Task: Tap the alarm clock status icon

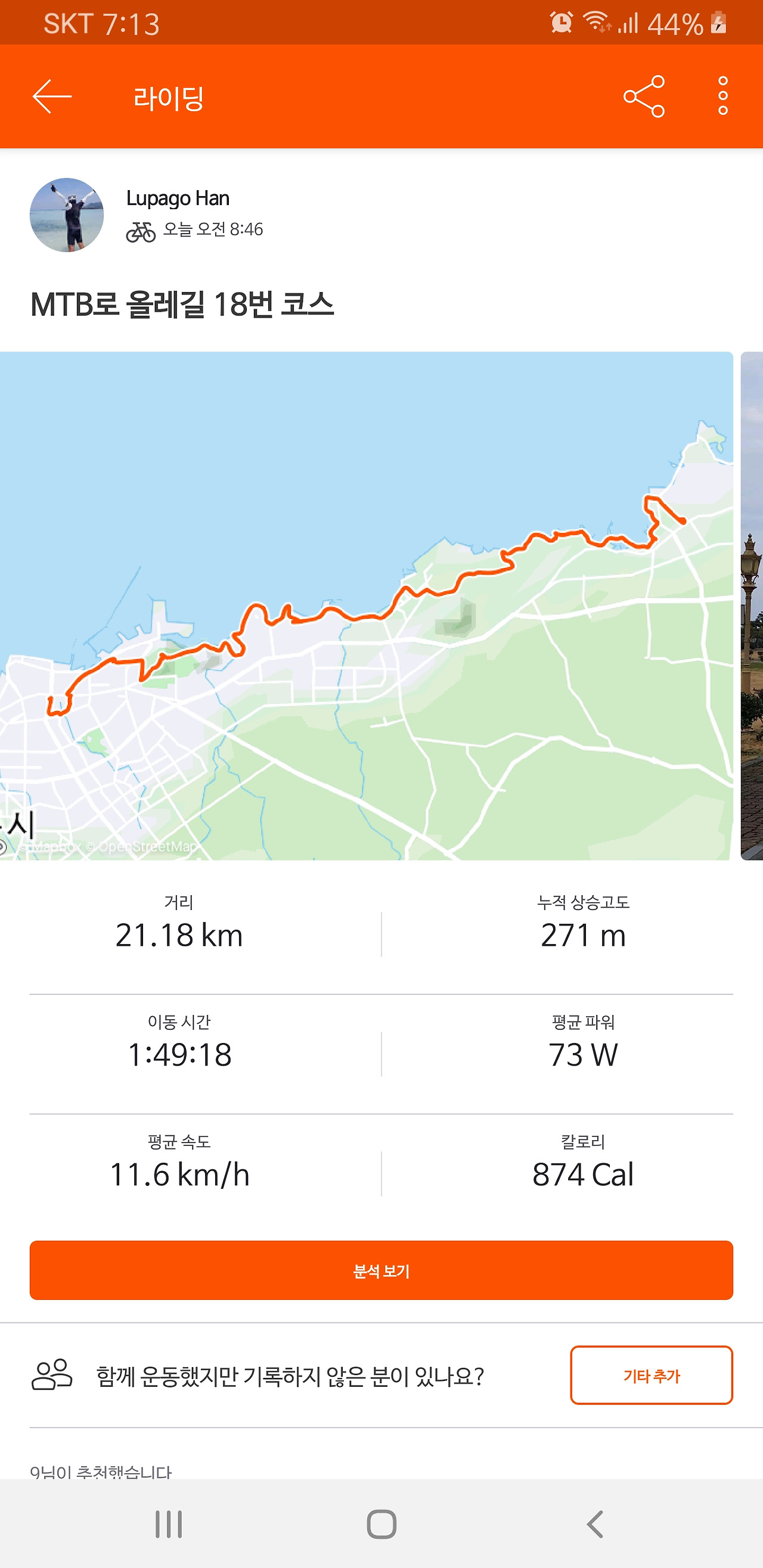Action: 561,22
